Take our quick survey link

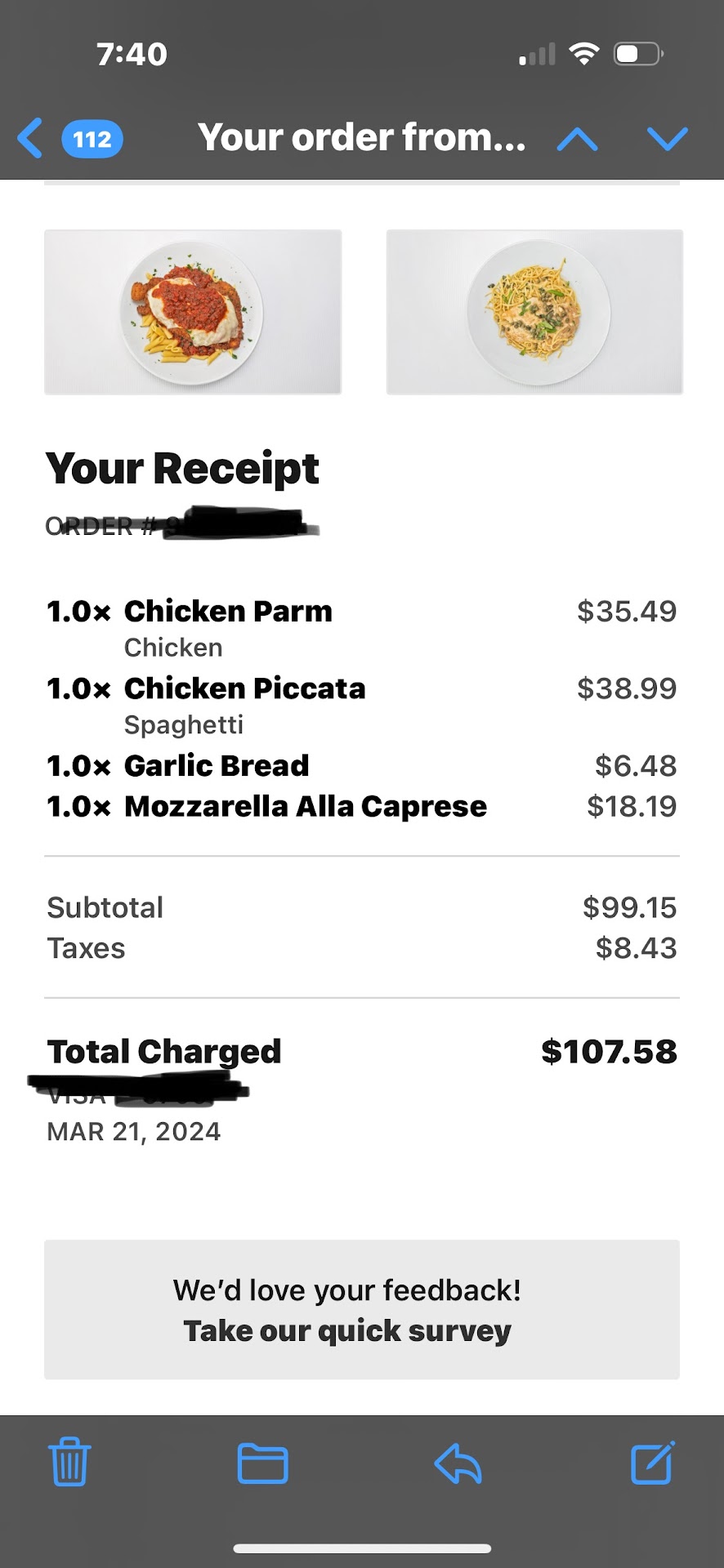(x=347, y=1330)
